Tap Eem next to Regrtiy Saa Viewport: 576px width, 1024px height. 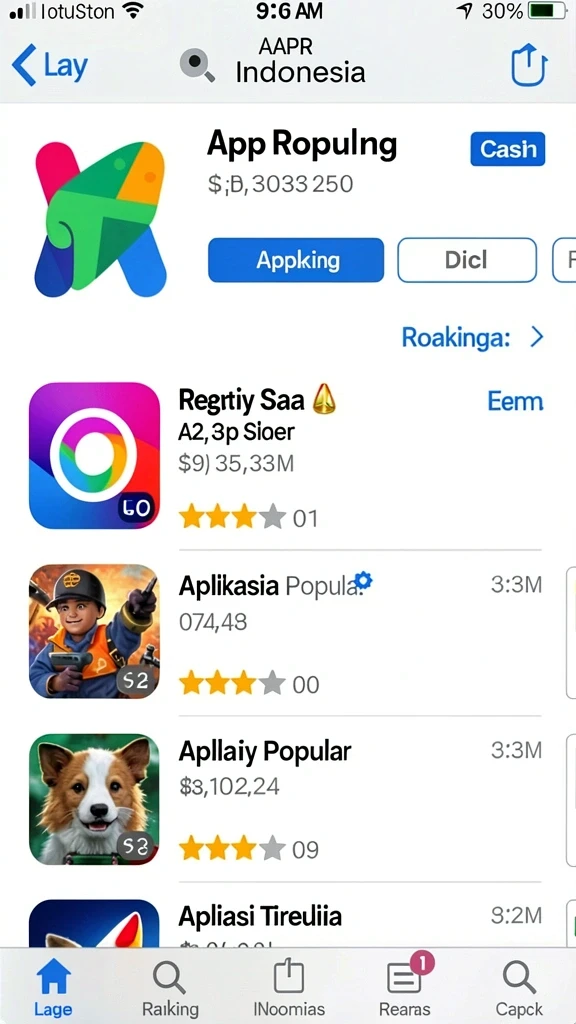[515, 401]
